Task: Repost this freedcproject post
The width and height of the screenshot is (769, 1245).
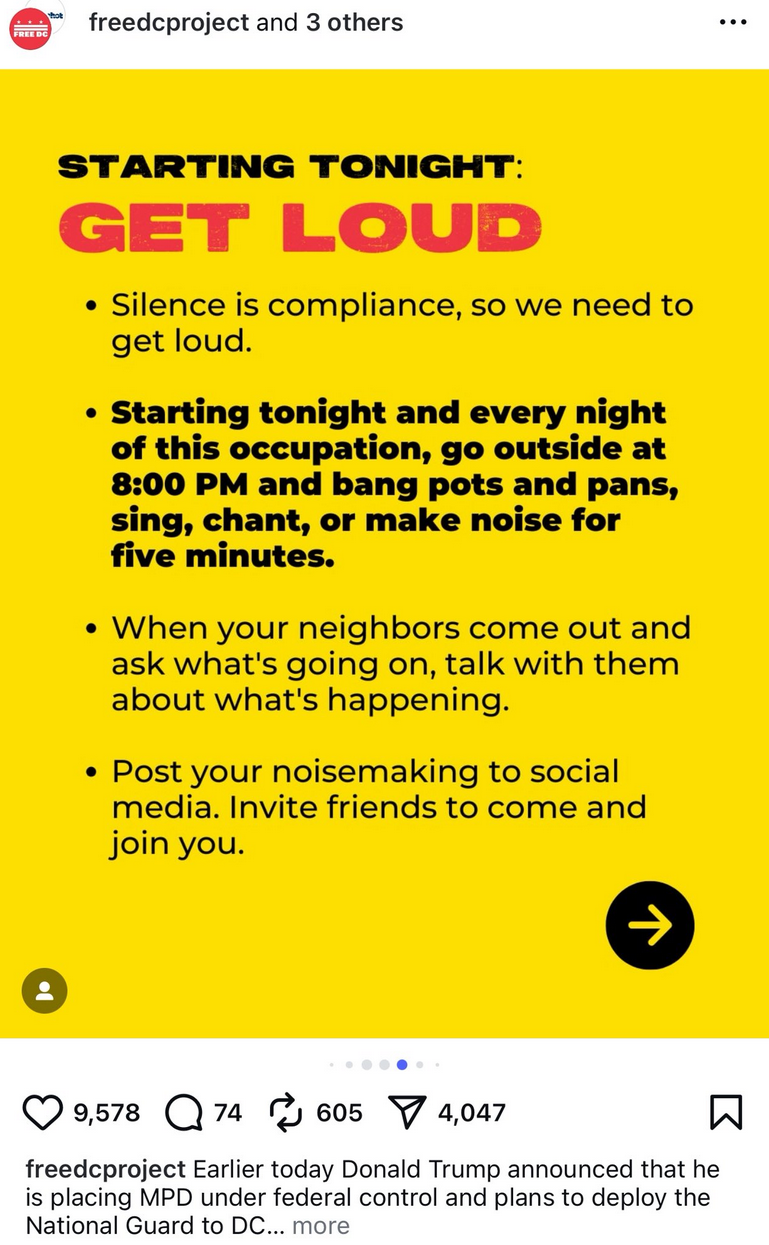Action: [x=285, y=1112]
